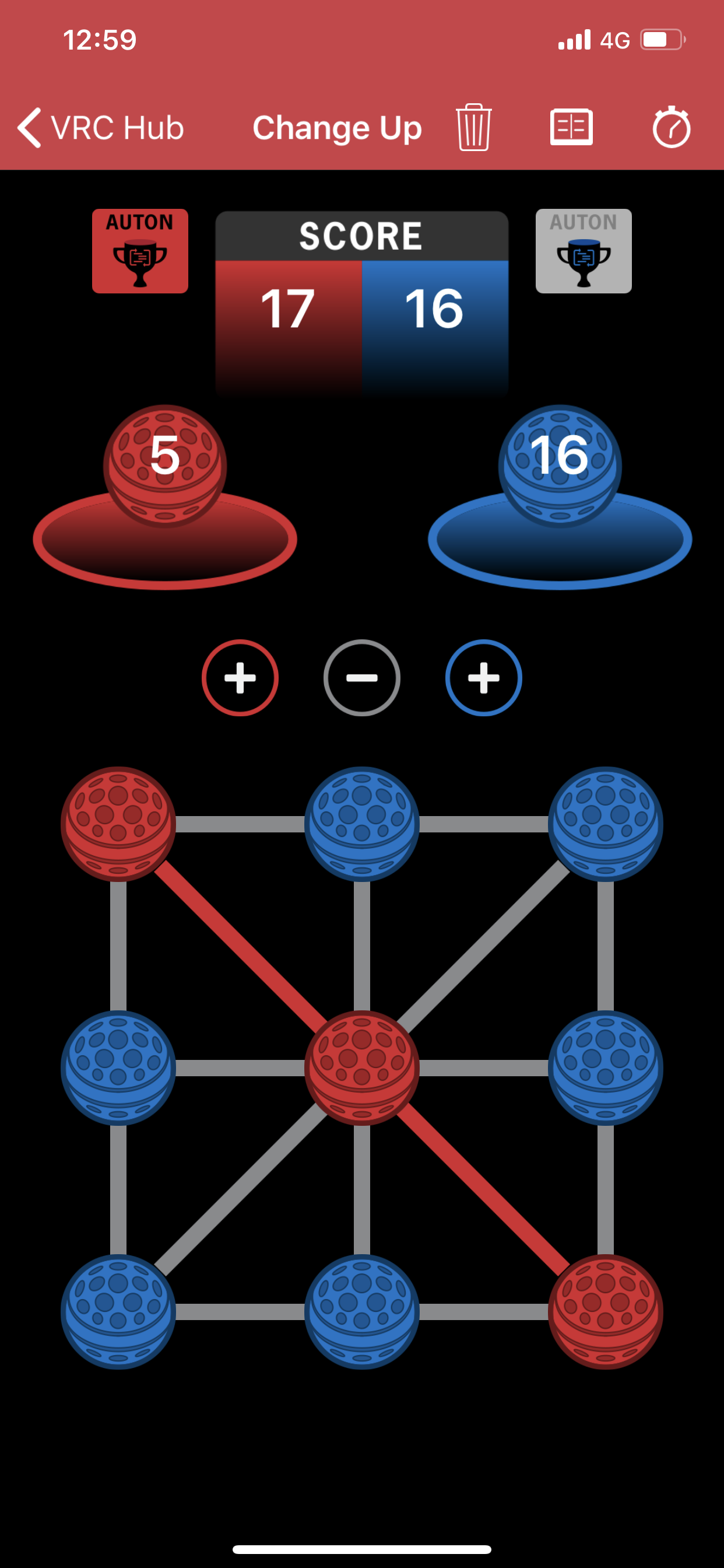
Task: Select the bottom-left blue goal
Action: (118, 1311)
